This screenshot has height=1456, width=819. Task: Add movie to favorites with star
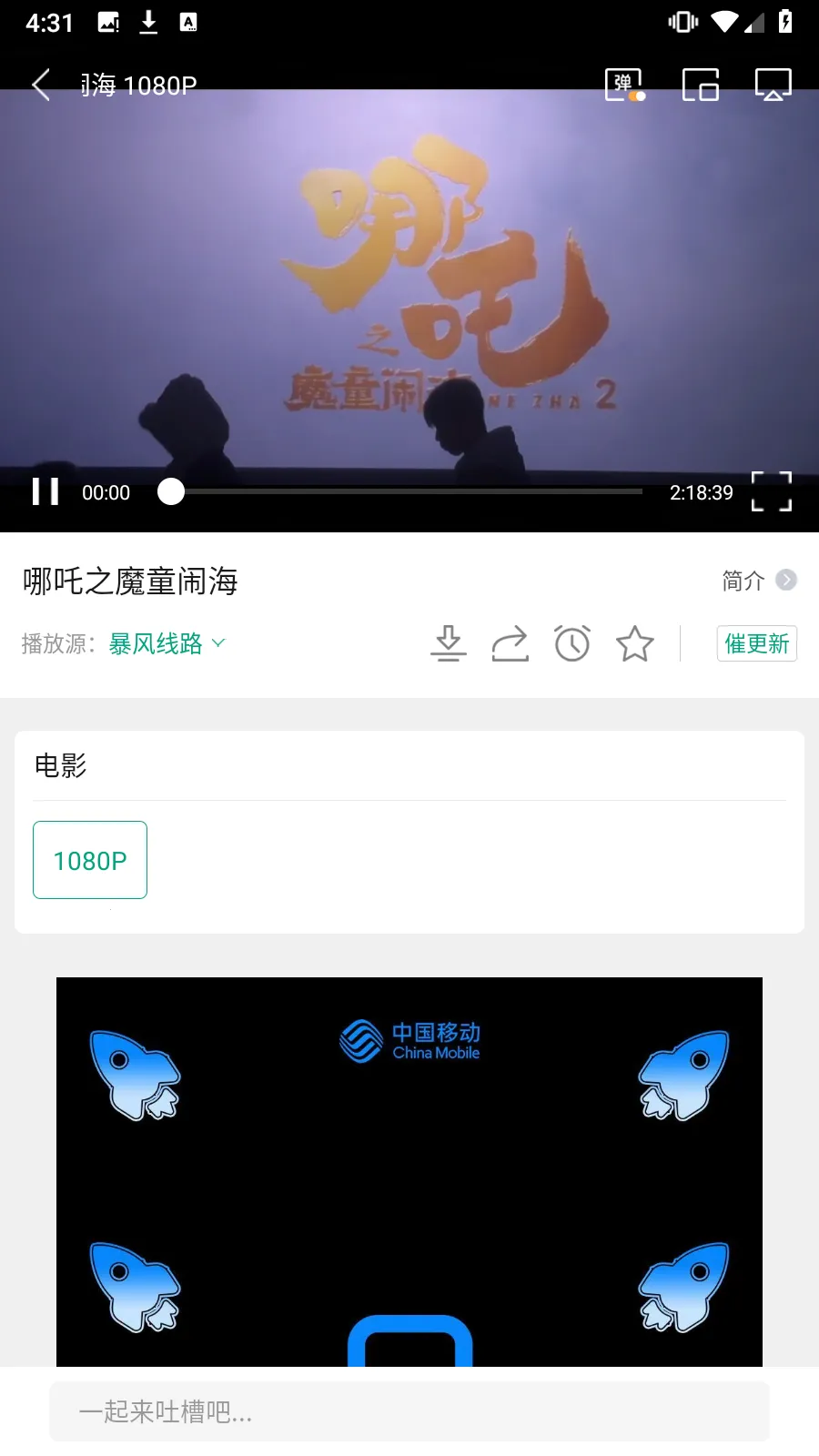635,643
